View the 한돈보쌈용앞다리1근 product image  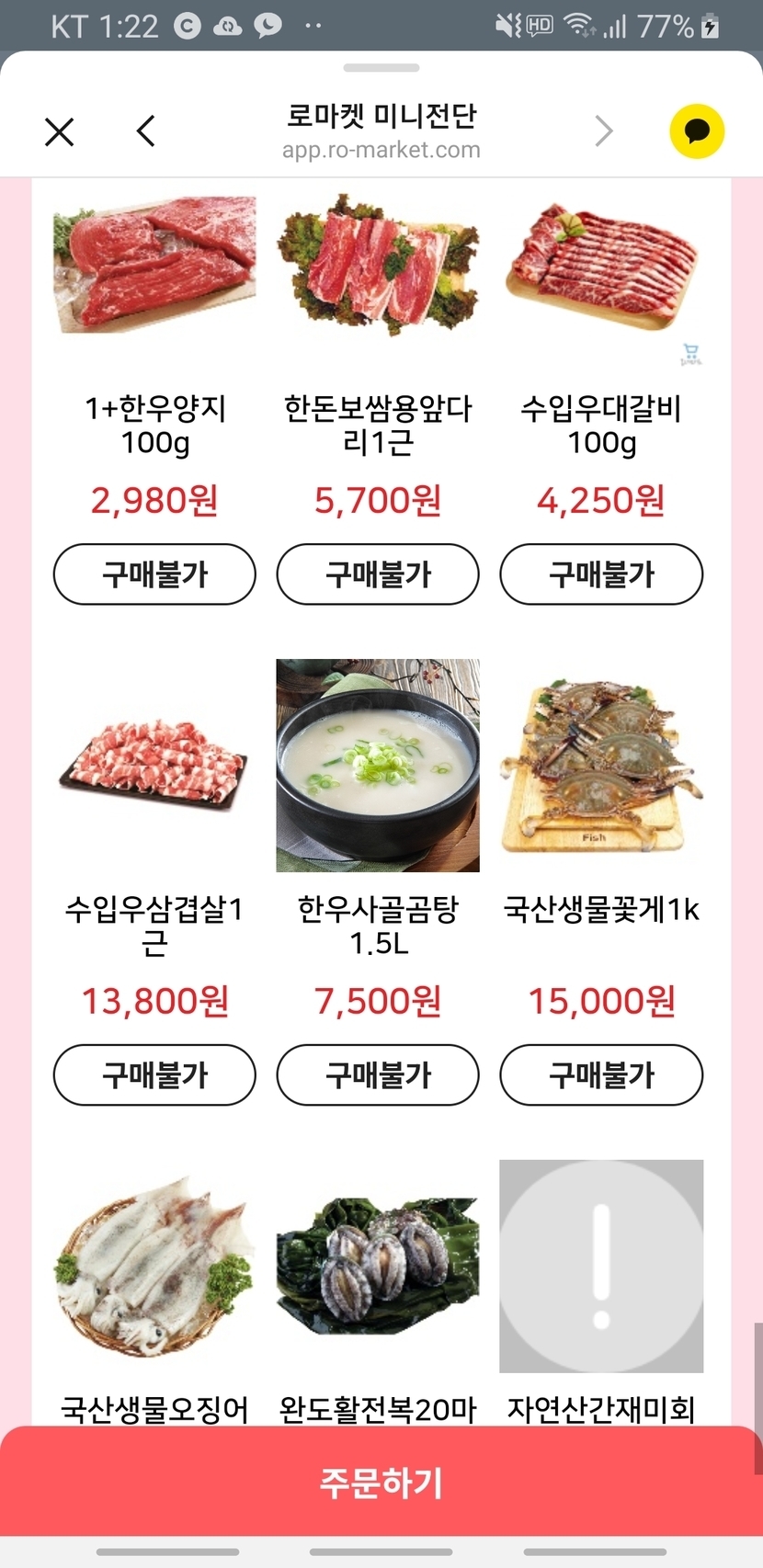click(x=378, y=267)
